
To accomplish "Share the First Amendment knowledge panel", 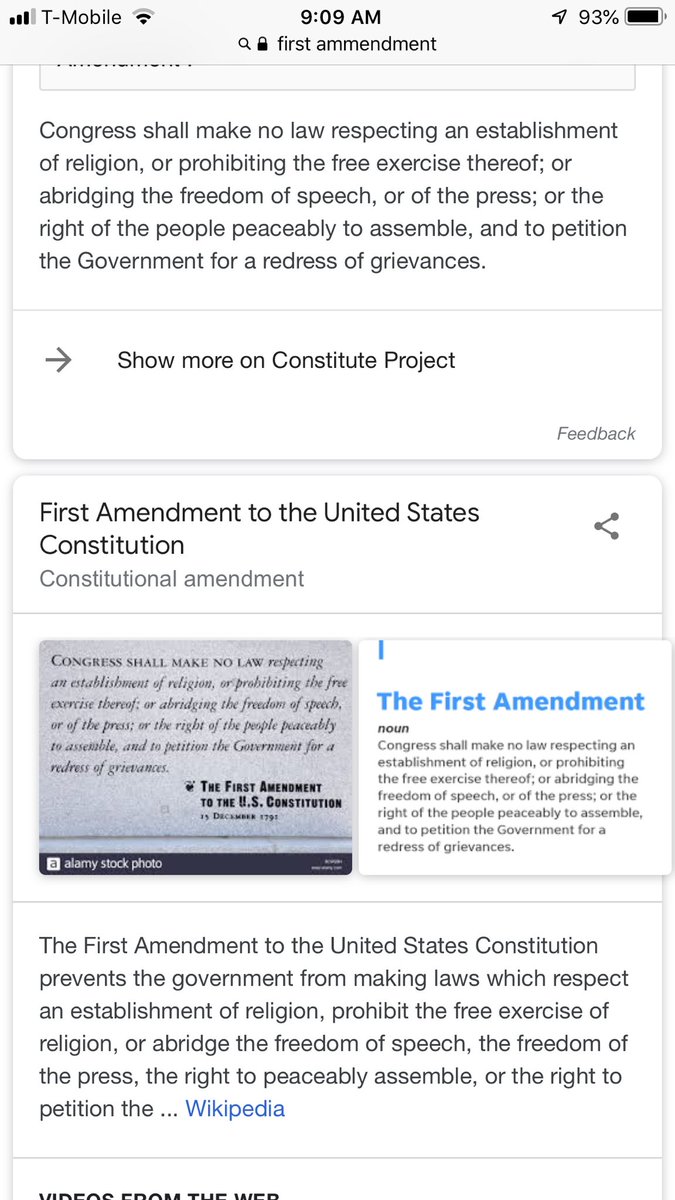I will pyautogui.click(x=606, y=527).
